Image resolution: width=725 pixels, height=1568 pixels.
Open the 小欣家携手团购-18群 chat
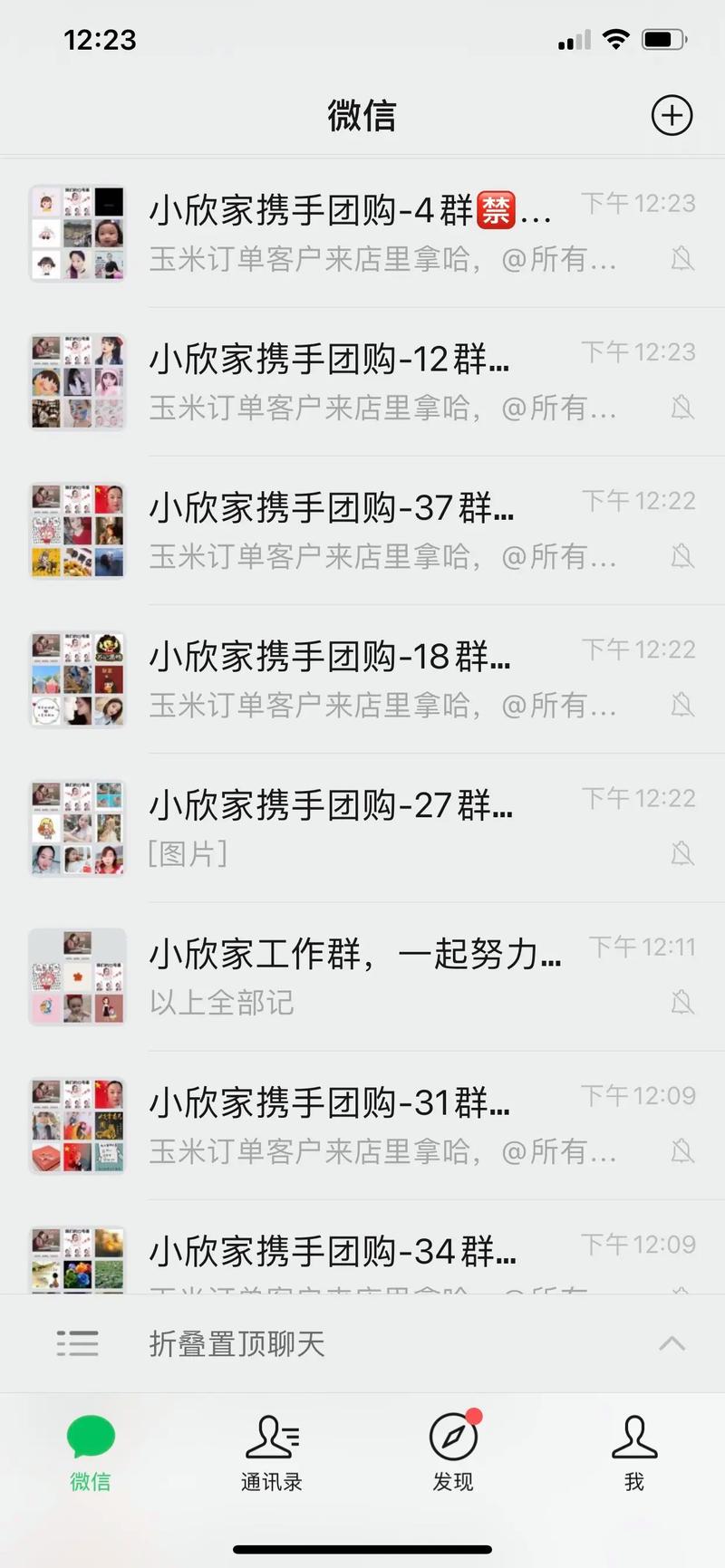pyautogui.click(x=362, y=678)
